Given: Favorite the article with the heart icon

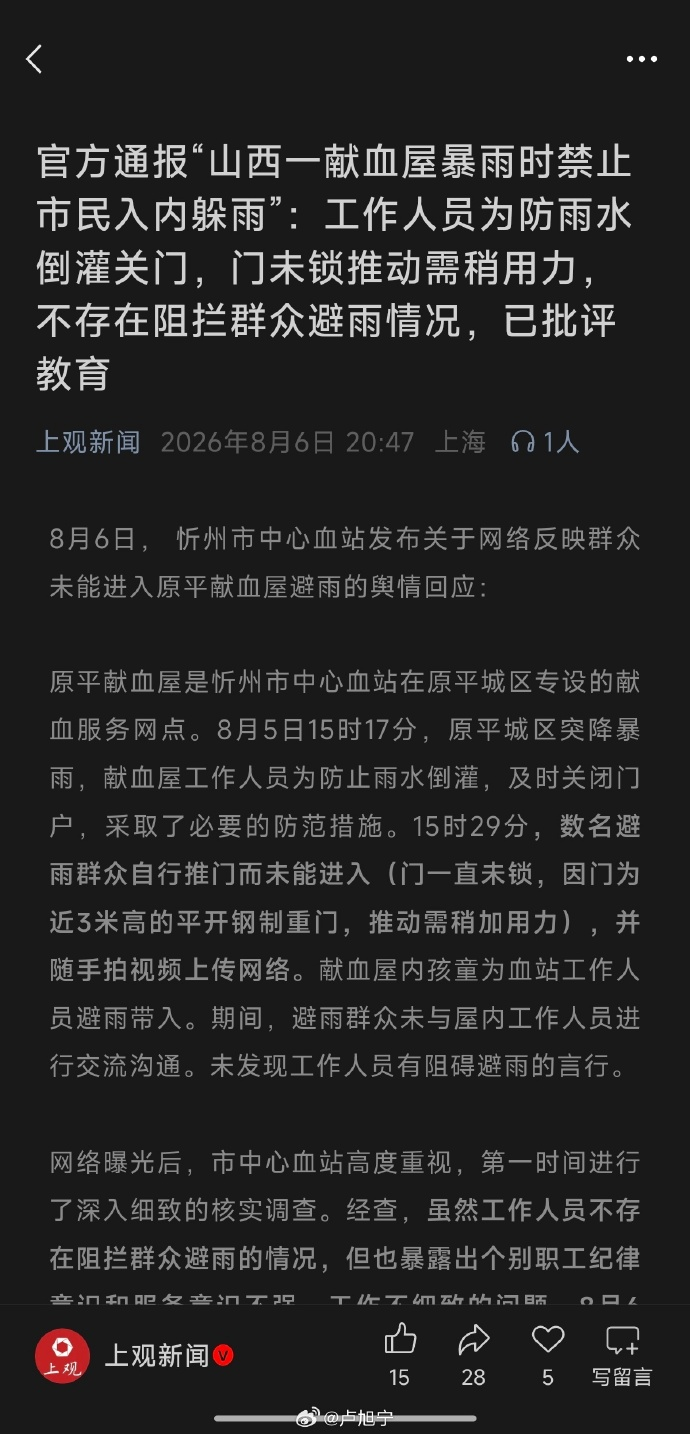Looking at the screenshot, I should (x=548, y=1340).
